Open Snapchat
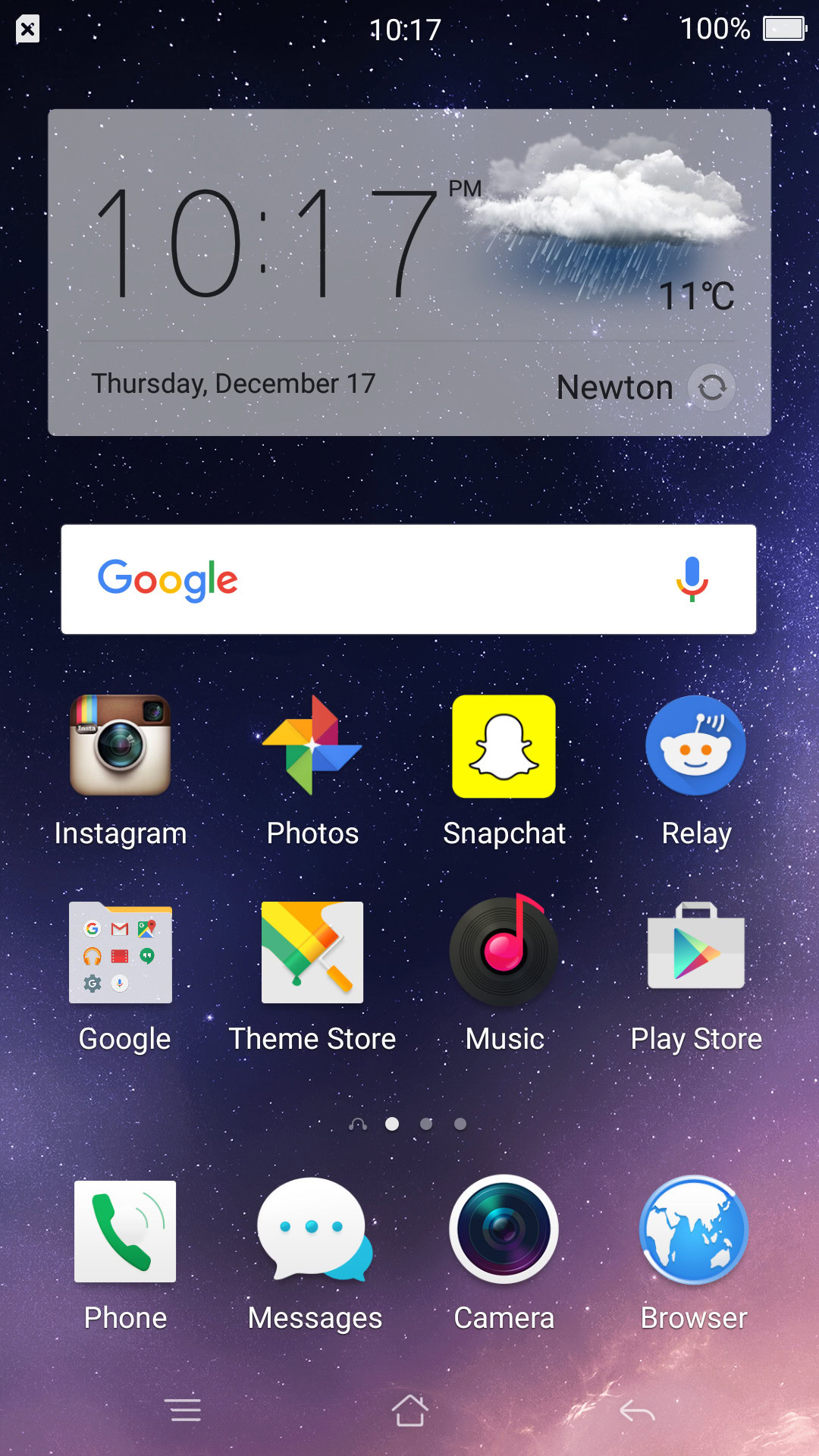 (x=504, y=746)
